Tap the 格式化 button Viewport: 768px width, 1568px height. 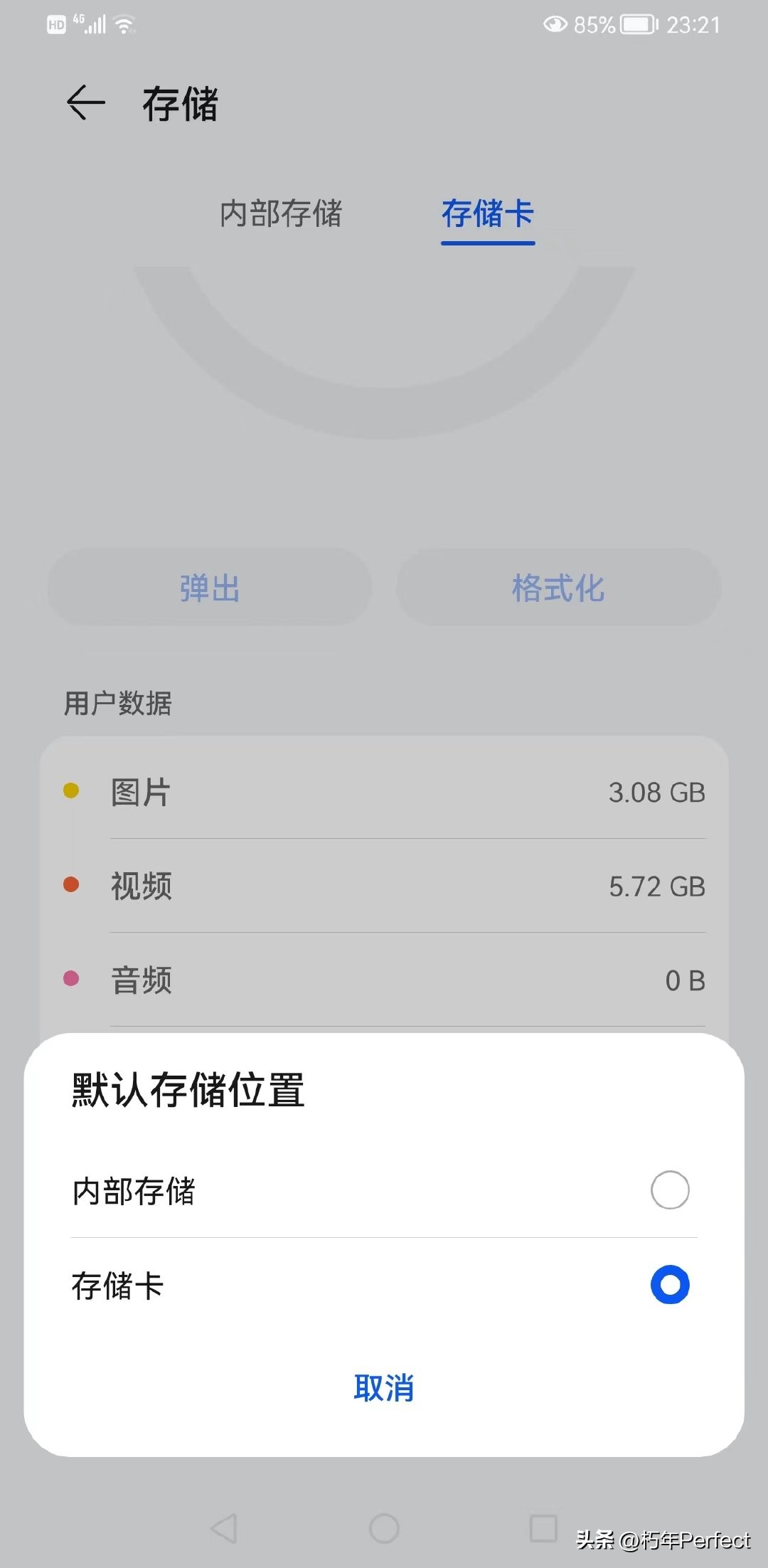point(558,588)
